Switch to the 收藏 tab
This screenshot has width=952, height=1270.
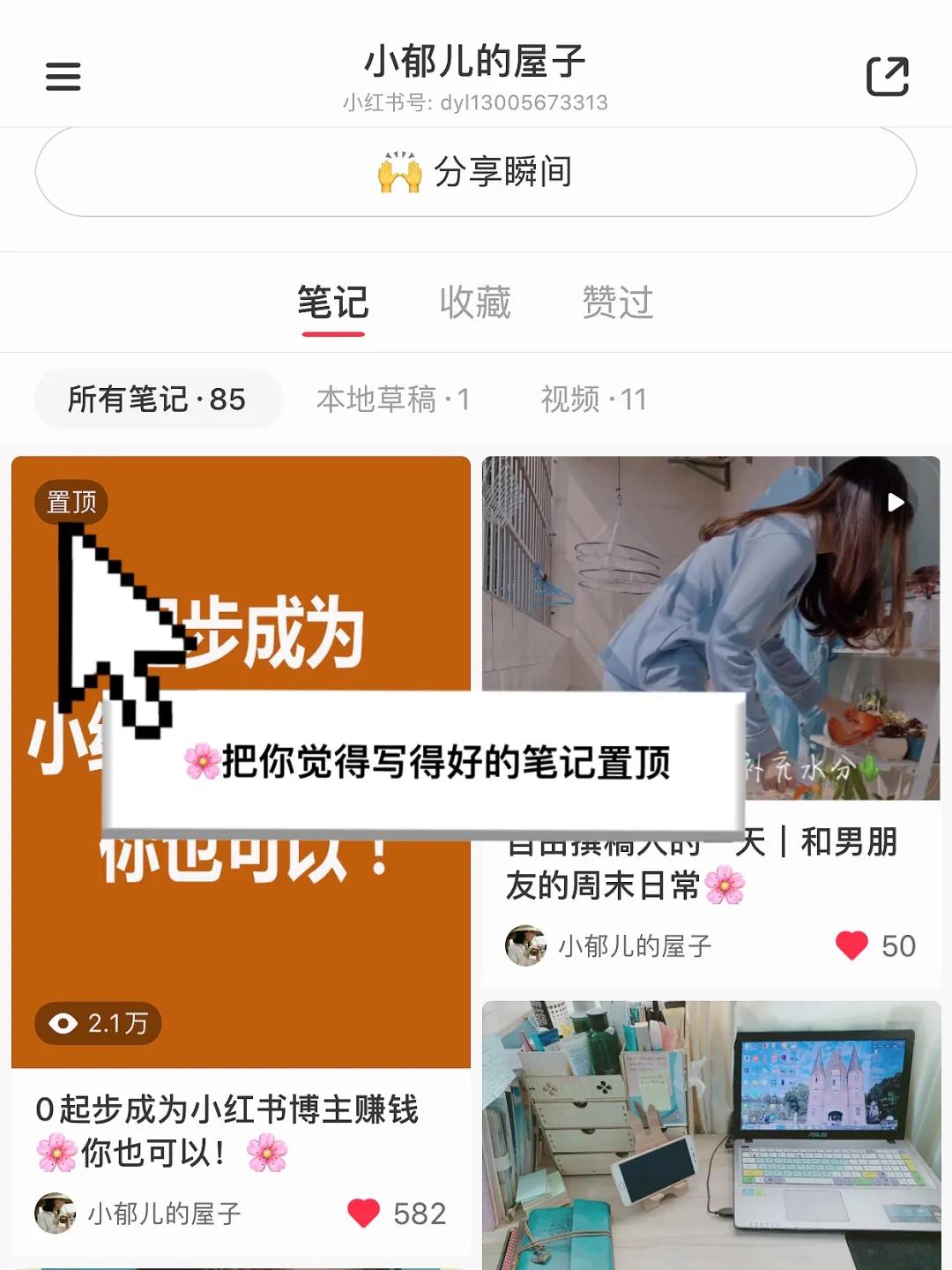474,302
